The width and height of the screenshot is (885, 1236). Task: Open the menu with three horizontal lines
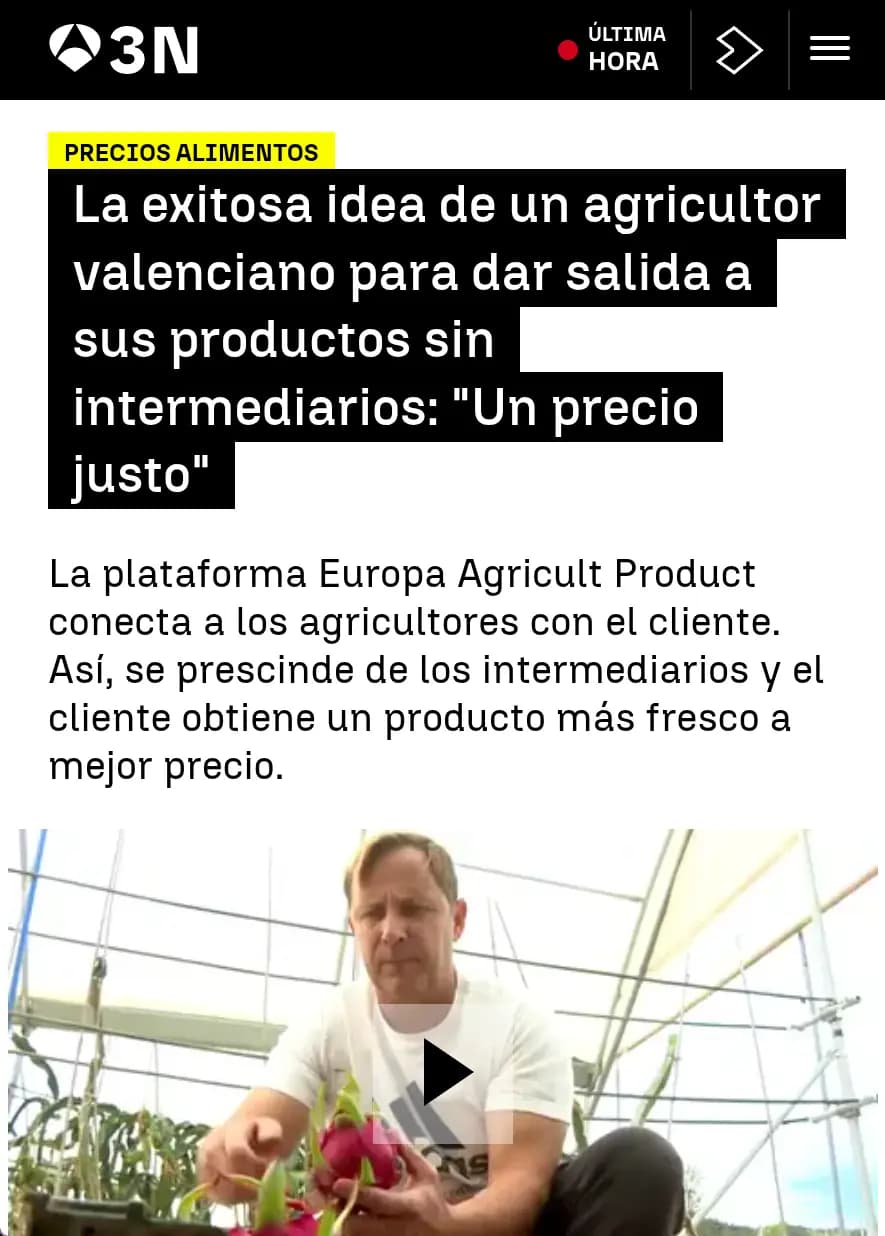829,47
